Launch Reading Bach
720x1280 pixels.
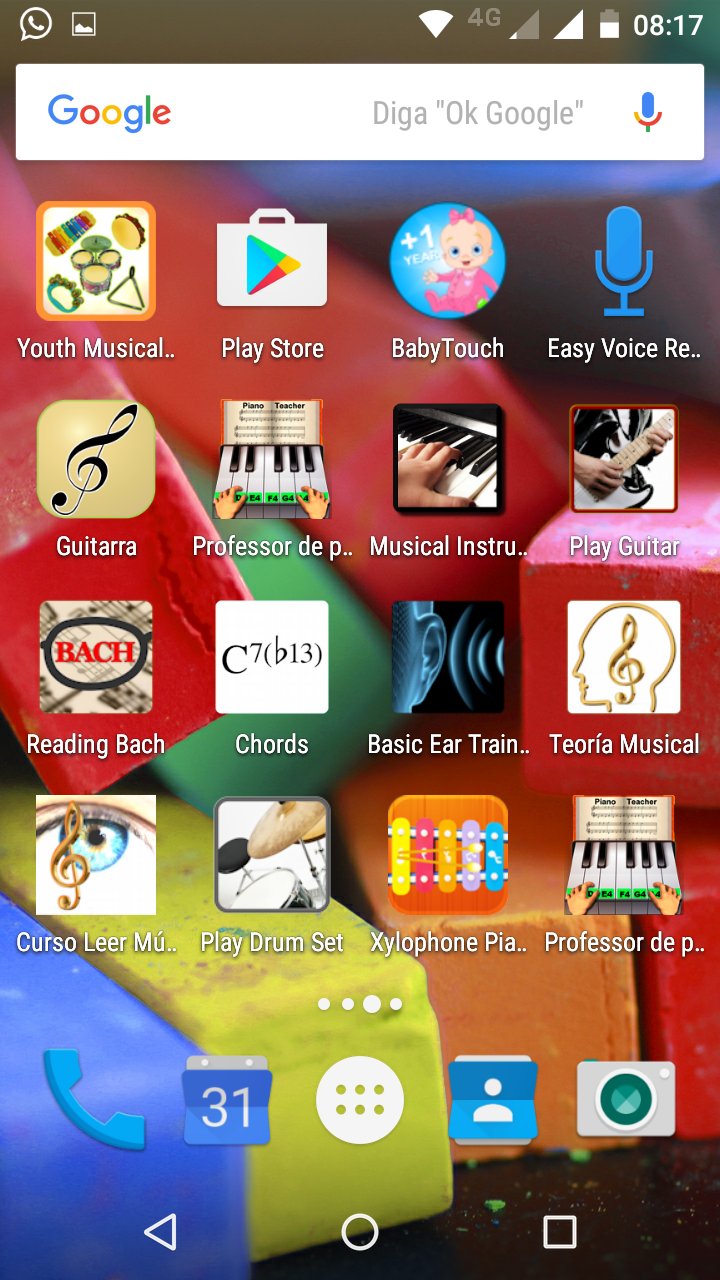(96, 657)
